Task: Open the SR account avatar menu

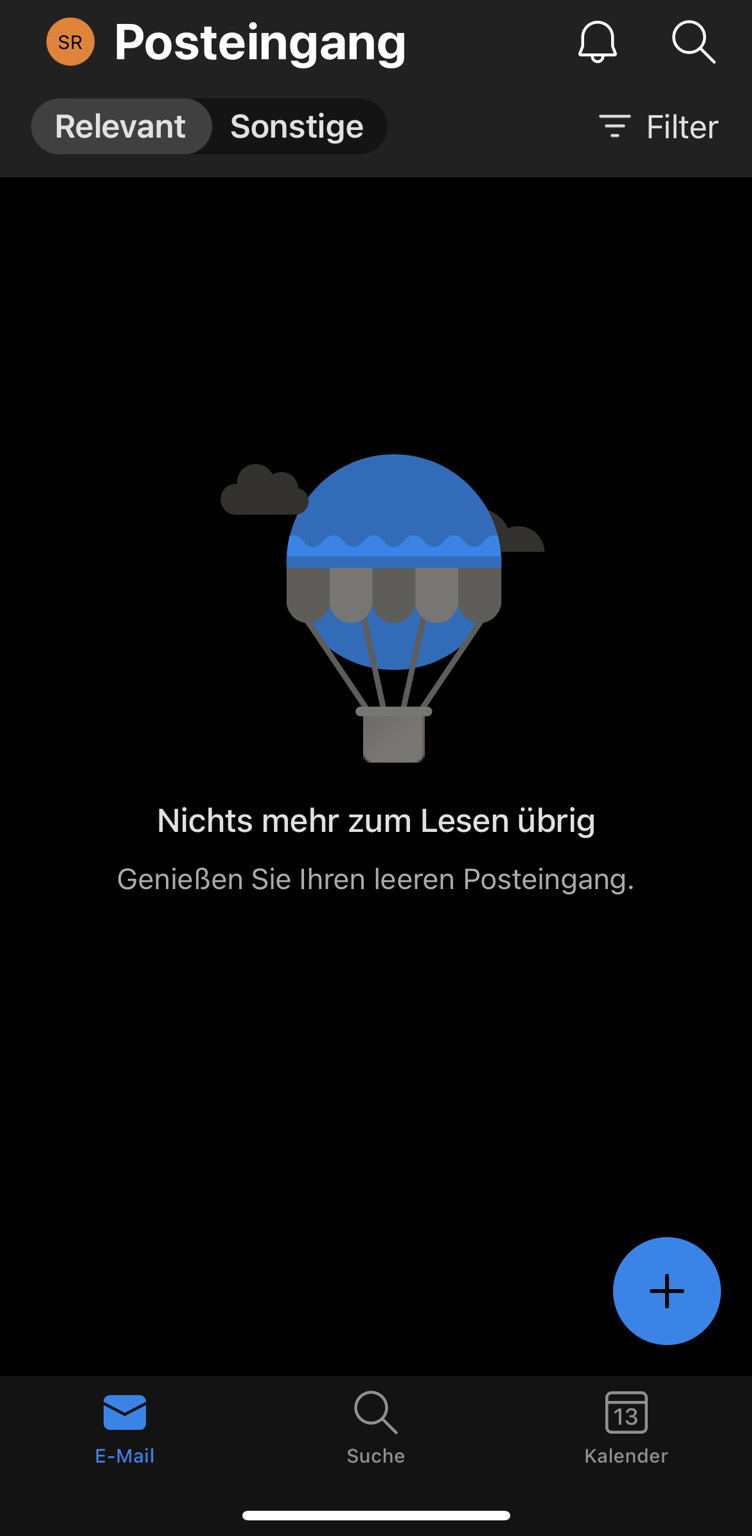Action: pyautogui.click(x=70, y=43)
